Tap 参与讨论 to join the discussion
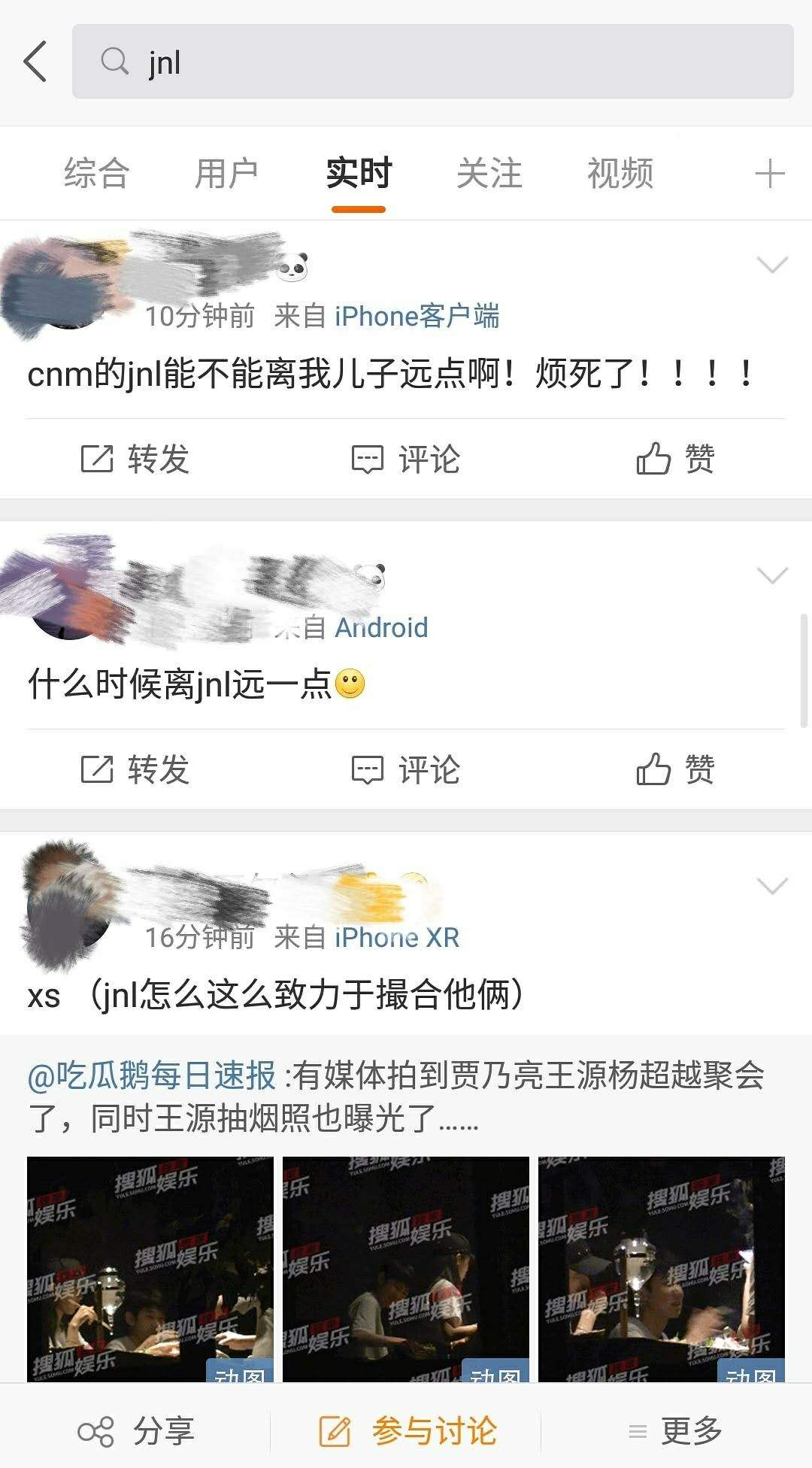 (408, 1431)
